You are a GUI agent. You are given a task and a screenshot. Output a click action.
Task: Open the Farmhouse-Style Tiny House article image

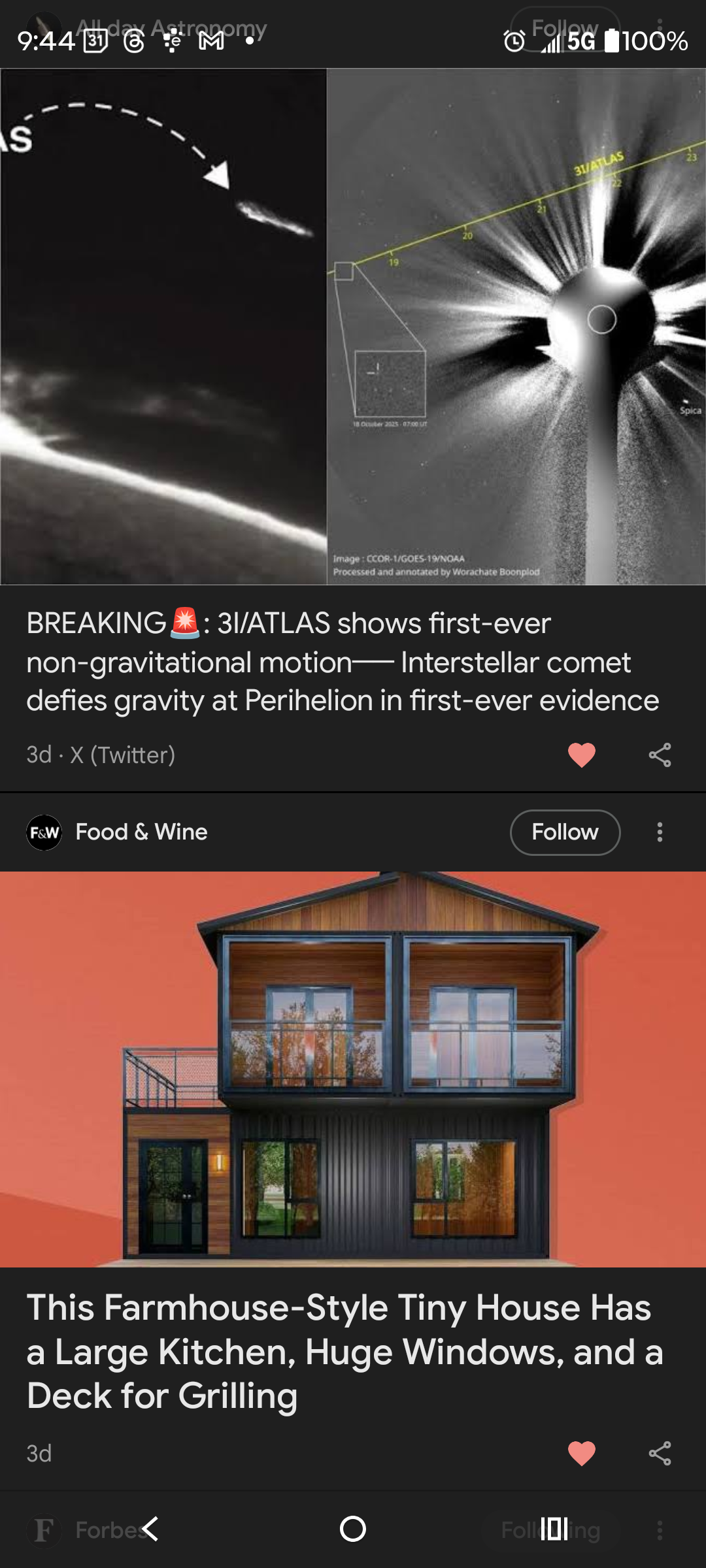coord(353,1069)
